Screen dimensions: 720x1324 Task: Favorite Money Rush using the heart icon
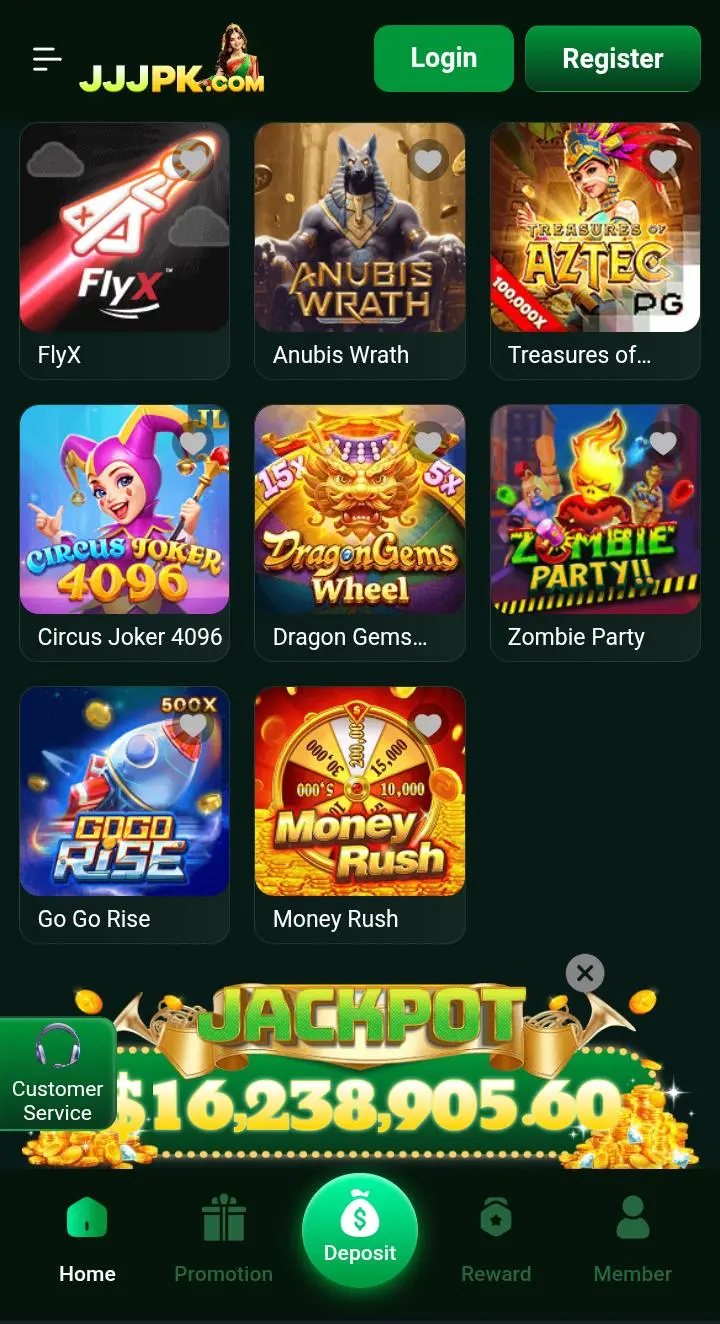[x=428, y=725]
